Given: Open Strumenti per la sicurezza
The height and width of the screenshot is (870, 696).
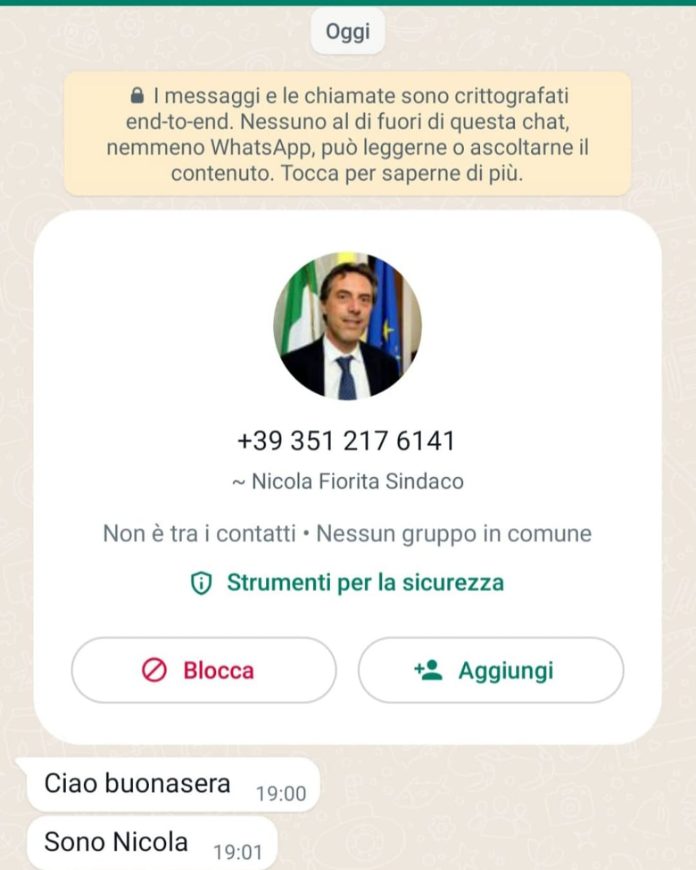Looking at the screenshot, I should pos(347,583).
